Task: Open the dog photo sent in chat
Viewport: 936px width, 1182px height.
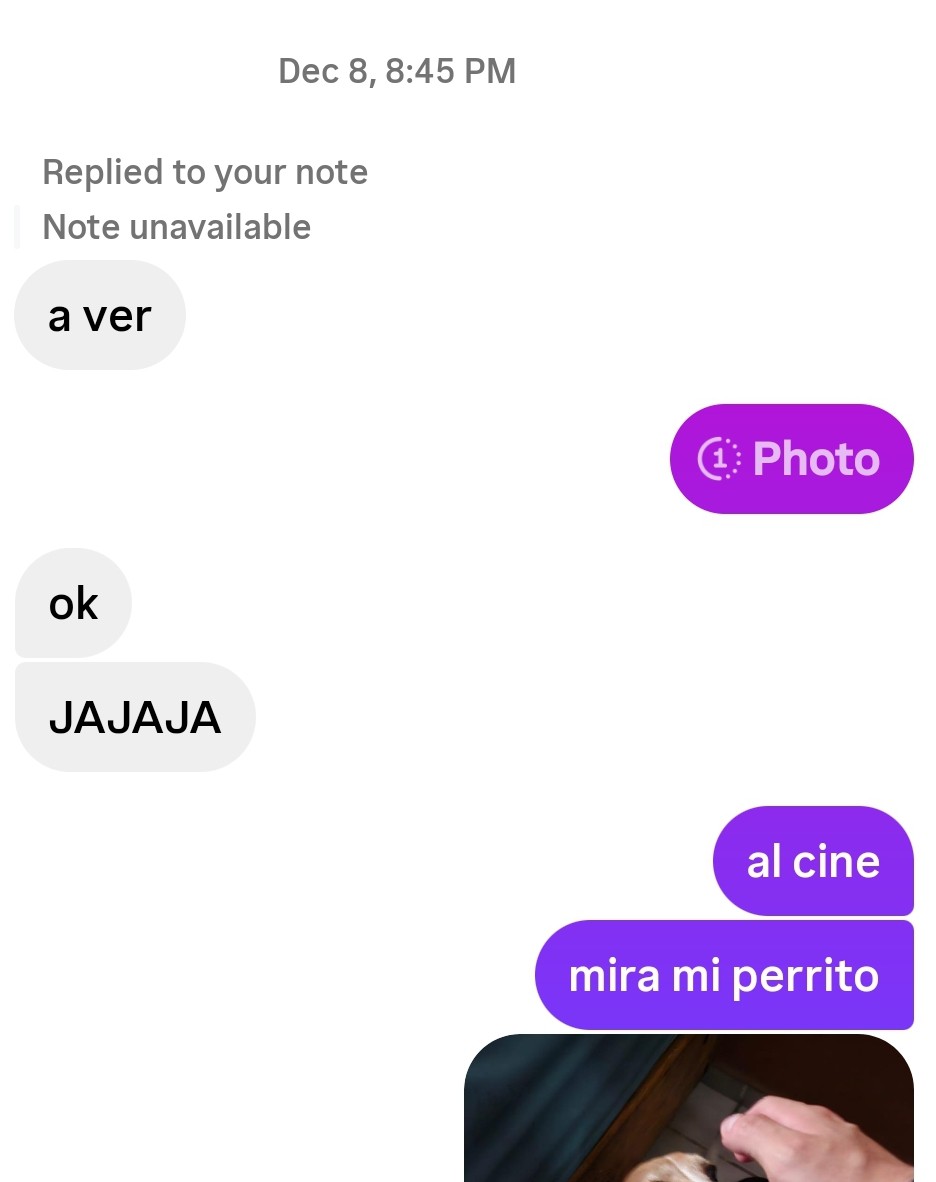Action: click(688, 1108)
